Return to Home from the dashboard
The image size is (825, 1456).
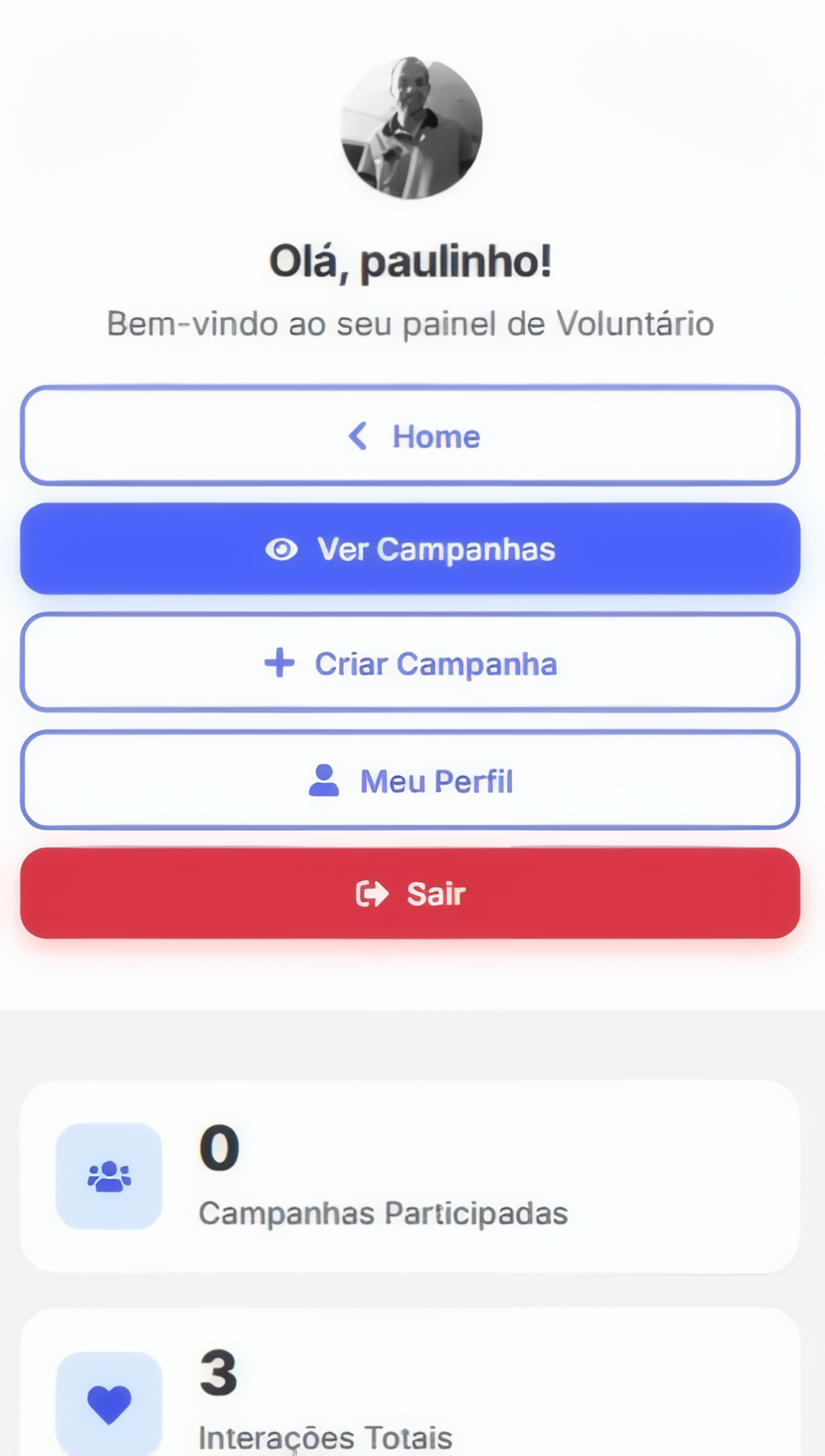[x=413, y=435]
